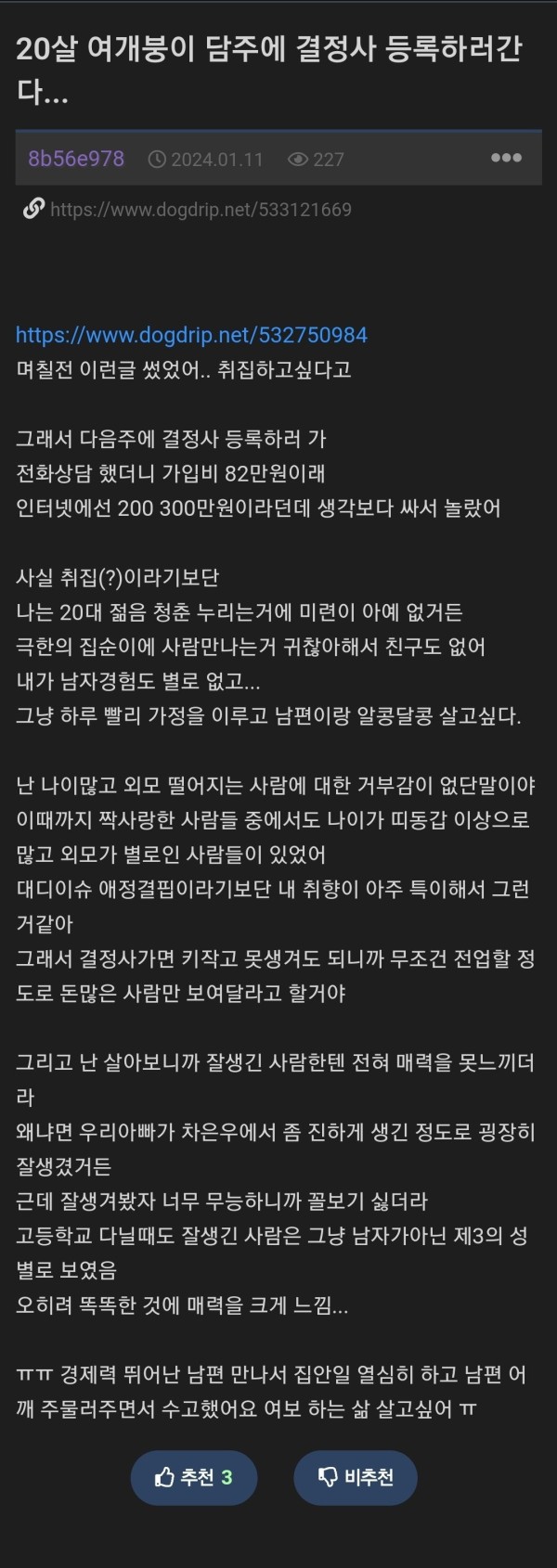The width and height of the screenshot is (557, 1568).
Task: Open author profile 8b56e978
Action: coord(76,159)
